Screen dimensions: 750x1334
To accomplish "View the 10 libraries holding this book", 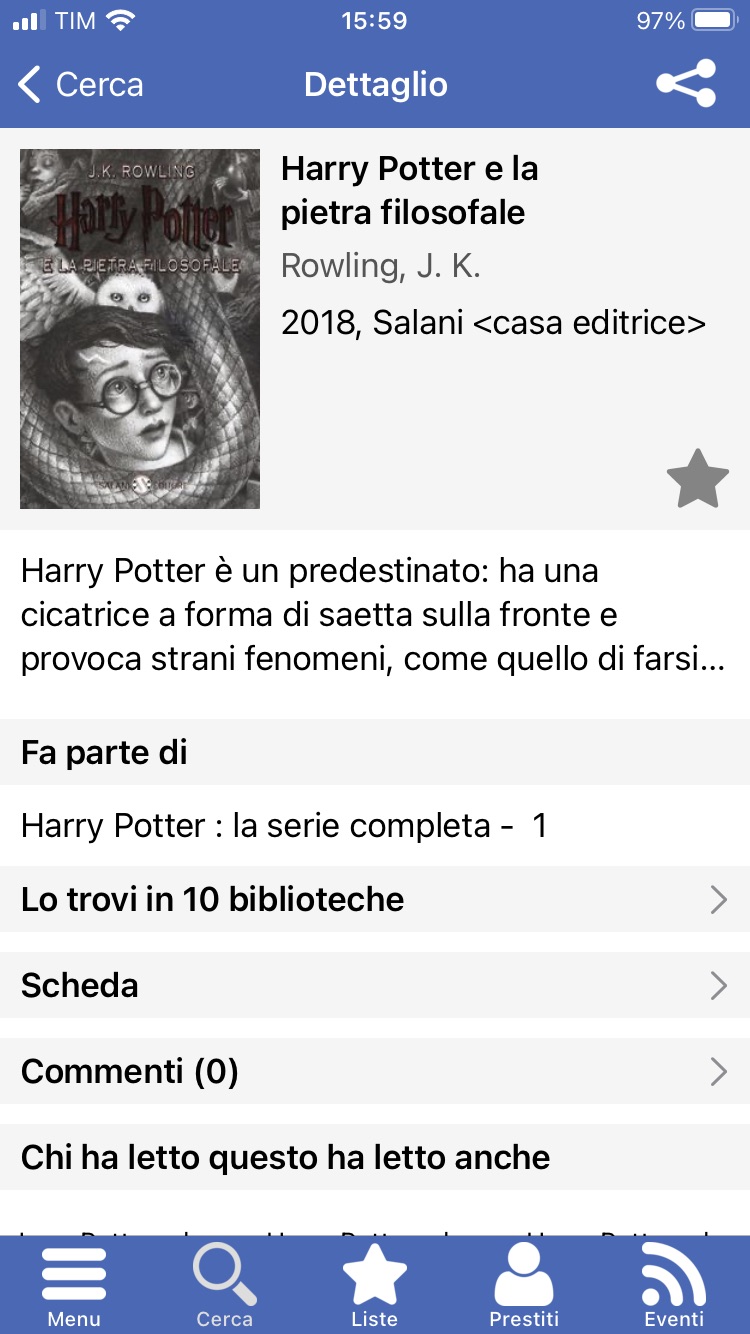I will click(x=374, y=900).
